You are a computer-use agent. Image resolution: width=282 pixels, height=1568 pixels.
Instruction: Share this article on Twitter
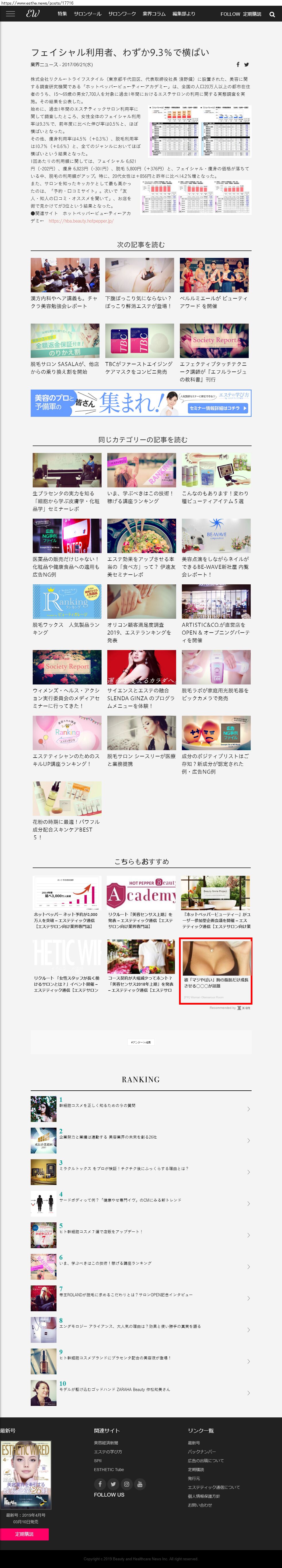(x=246, y=65)
